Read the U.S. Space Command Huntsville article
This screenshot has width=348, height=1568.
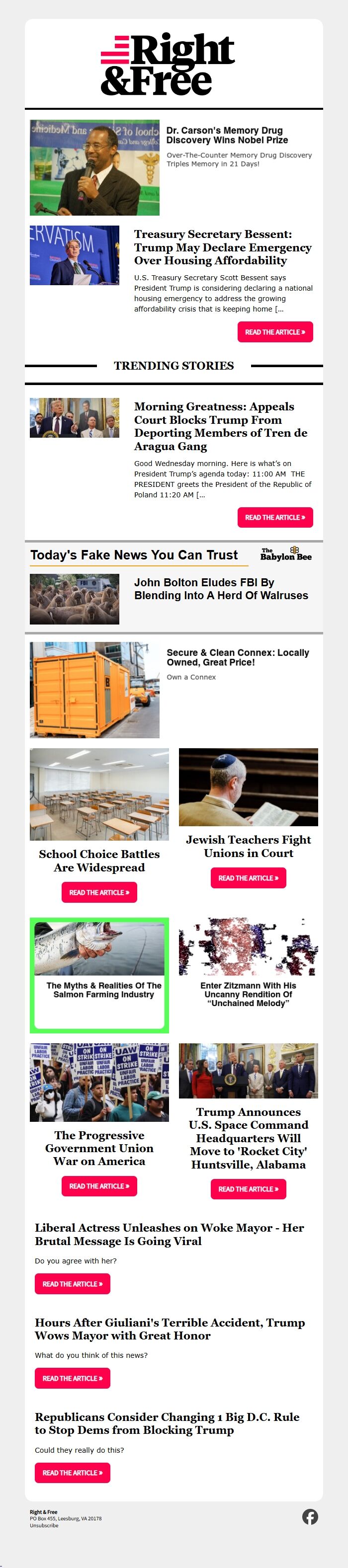pos(248,1189)
